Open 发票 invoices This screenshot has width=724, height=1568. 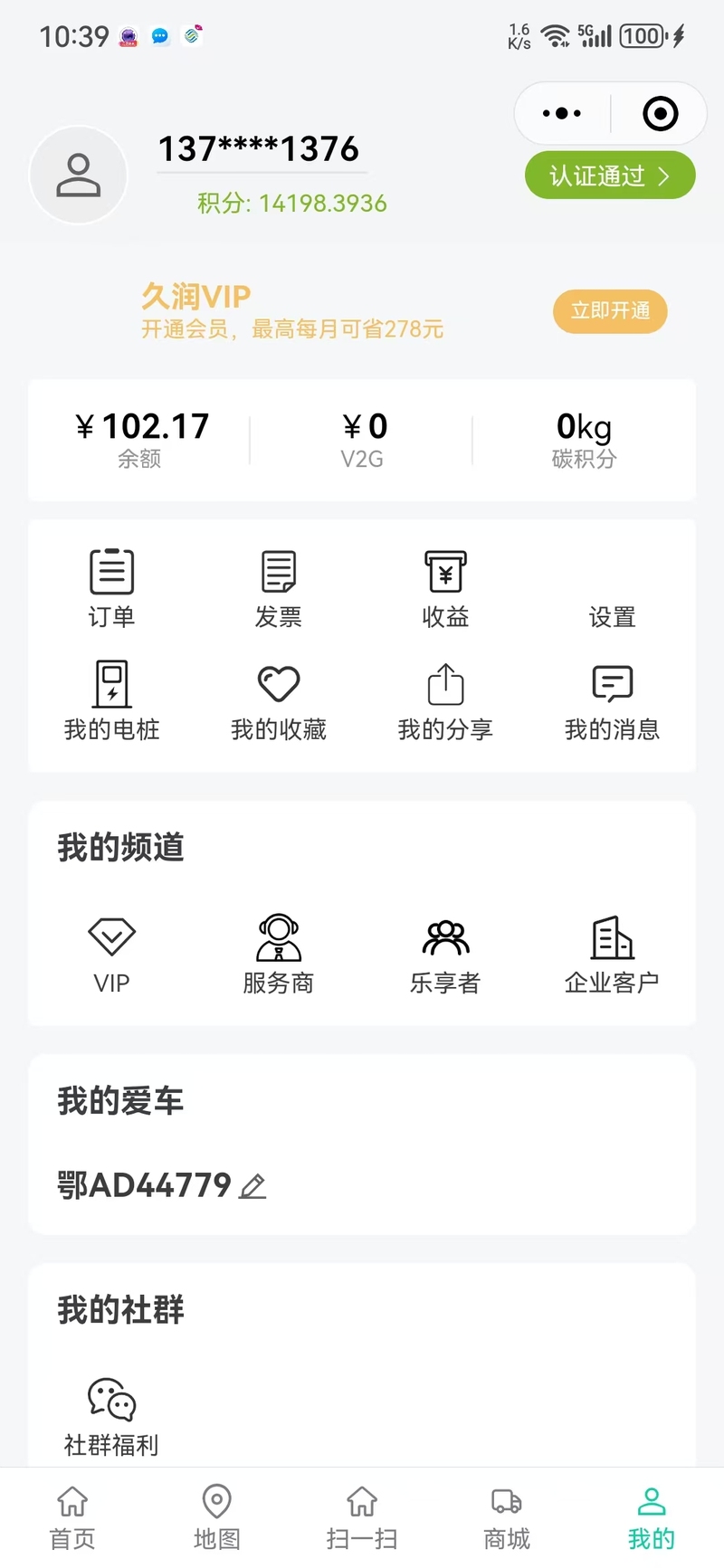tap(279, 589)
